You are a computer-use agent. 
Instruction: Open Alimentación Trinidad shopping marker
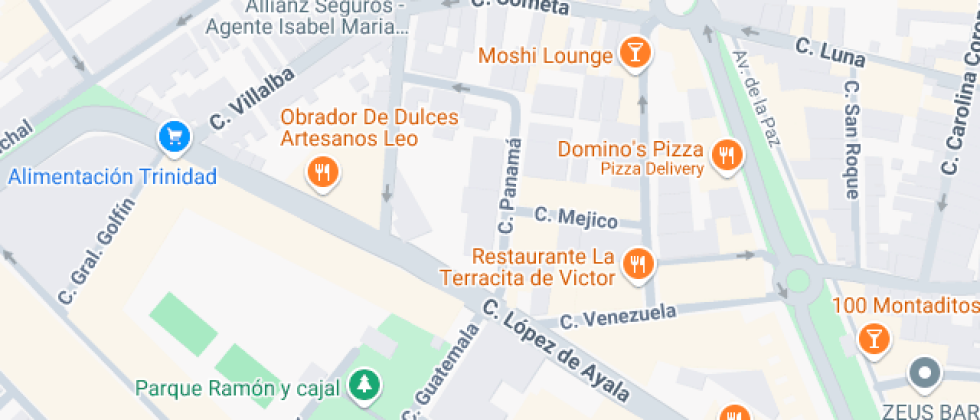coord(175,137)
